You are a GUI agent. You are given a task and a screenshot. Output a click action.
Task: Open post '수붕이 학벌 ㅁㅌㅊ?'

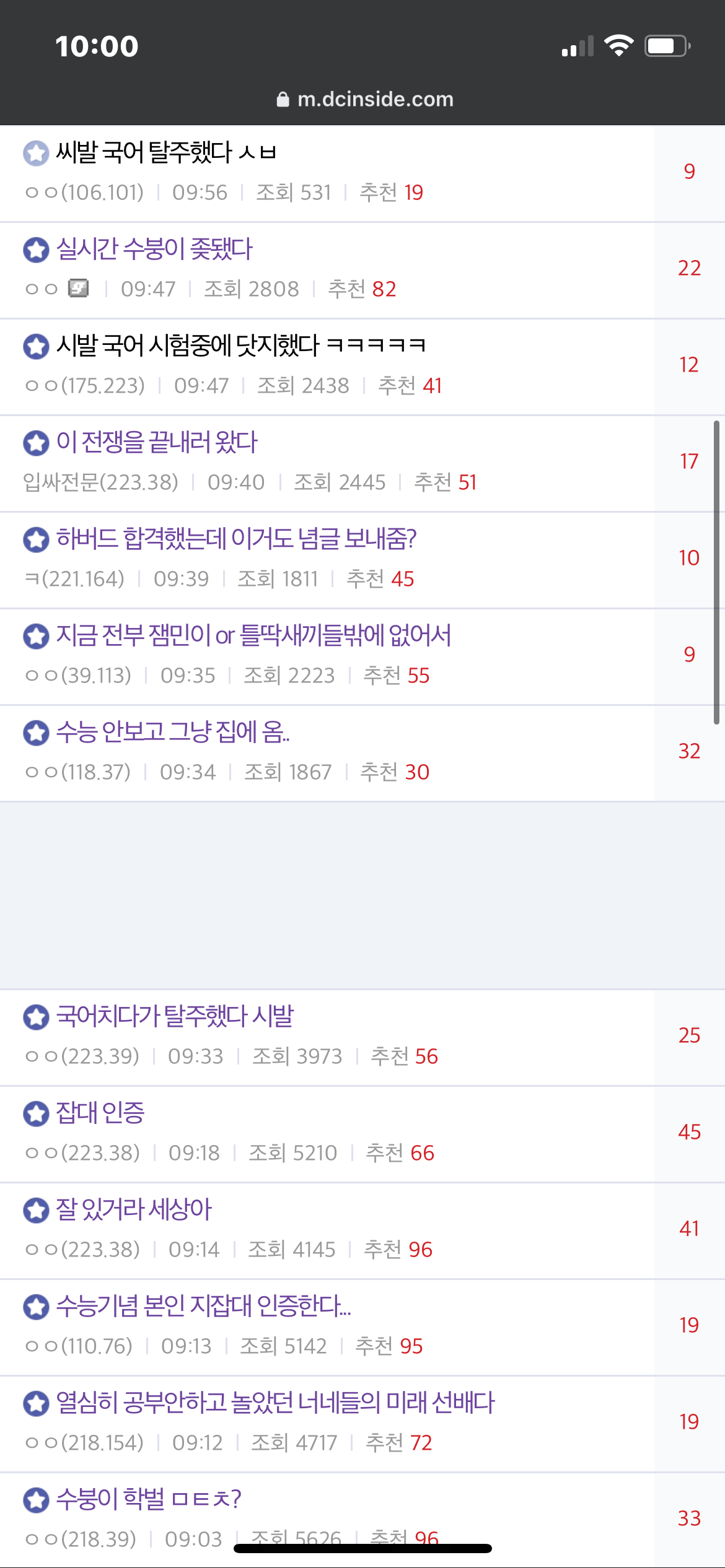149,1499
